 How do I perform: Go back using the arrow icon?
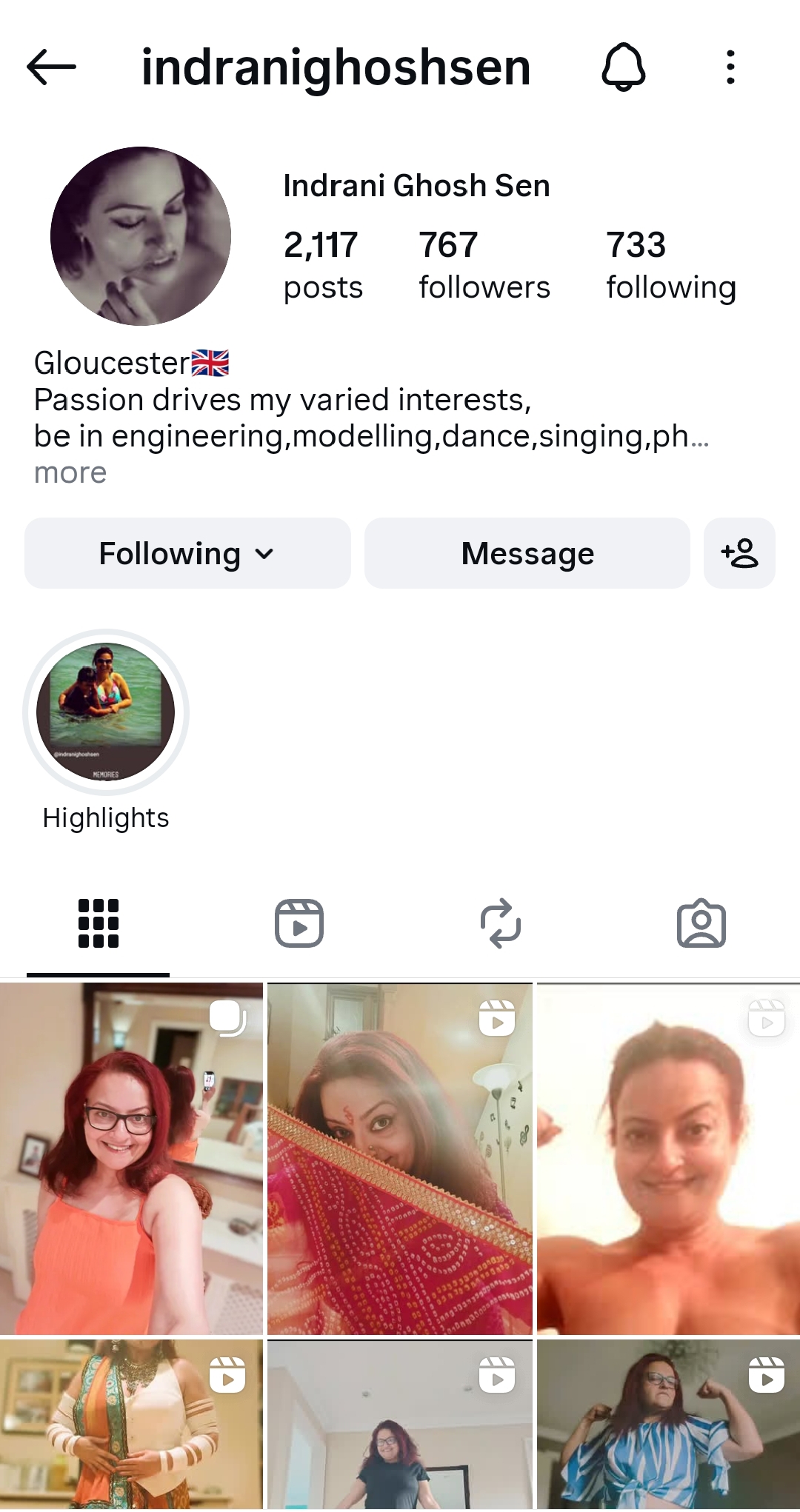(x=51, y=67)
